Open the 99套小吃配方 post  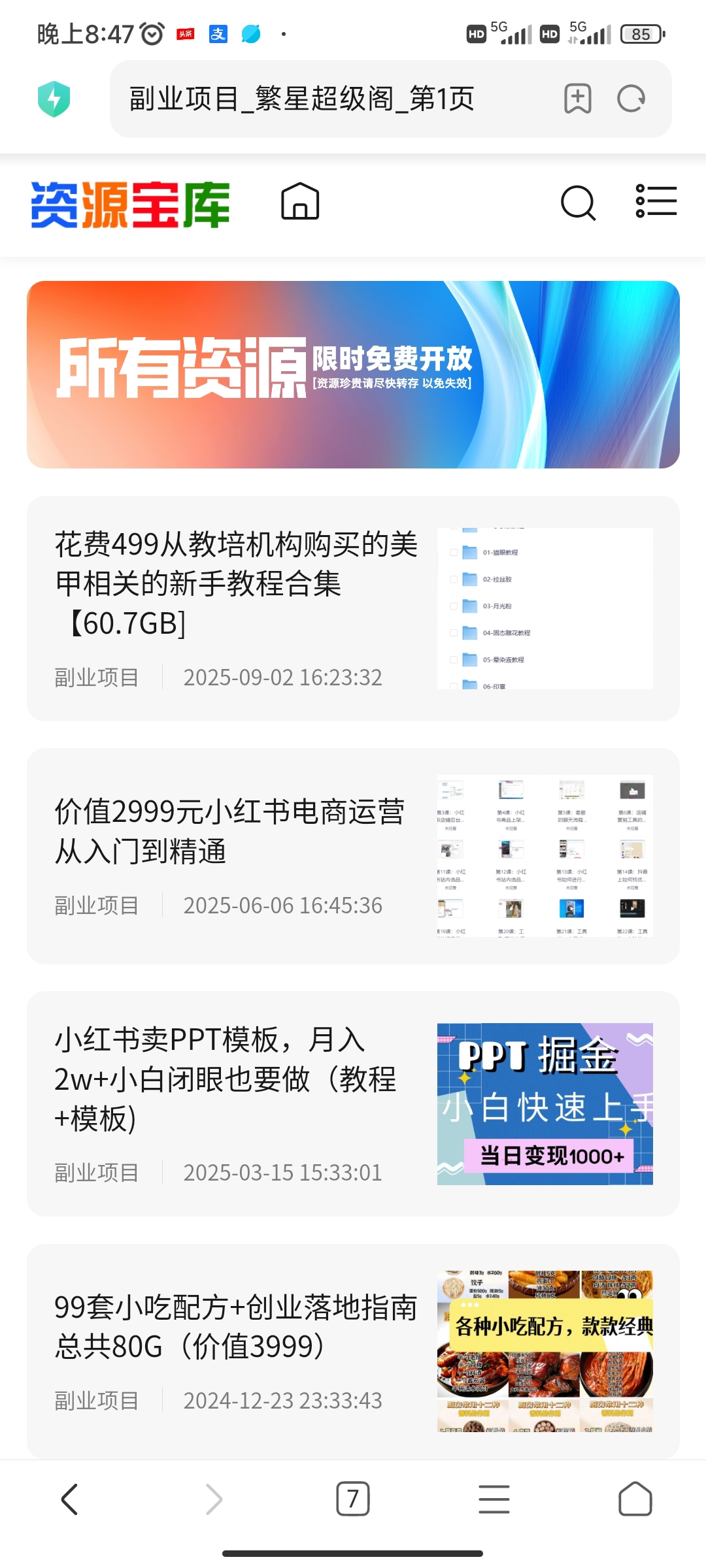(235, 1326)
